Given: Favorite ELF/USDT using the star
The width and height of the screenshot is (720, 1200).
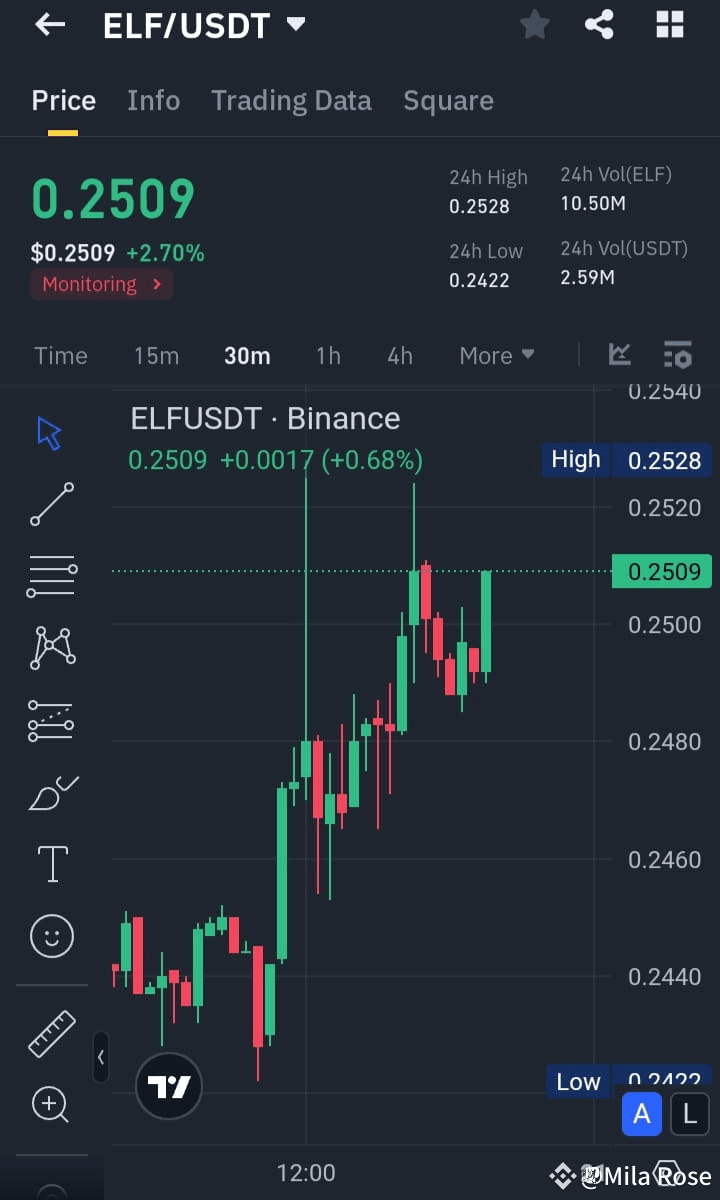Looking at the screenshot, I should [x=534, y=25].
